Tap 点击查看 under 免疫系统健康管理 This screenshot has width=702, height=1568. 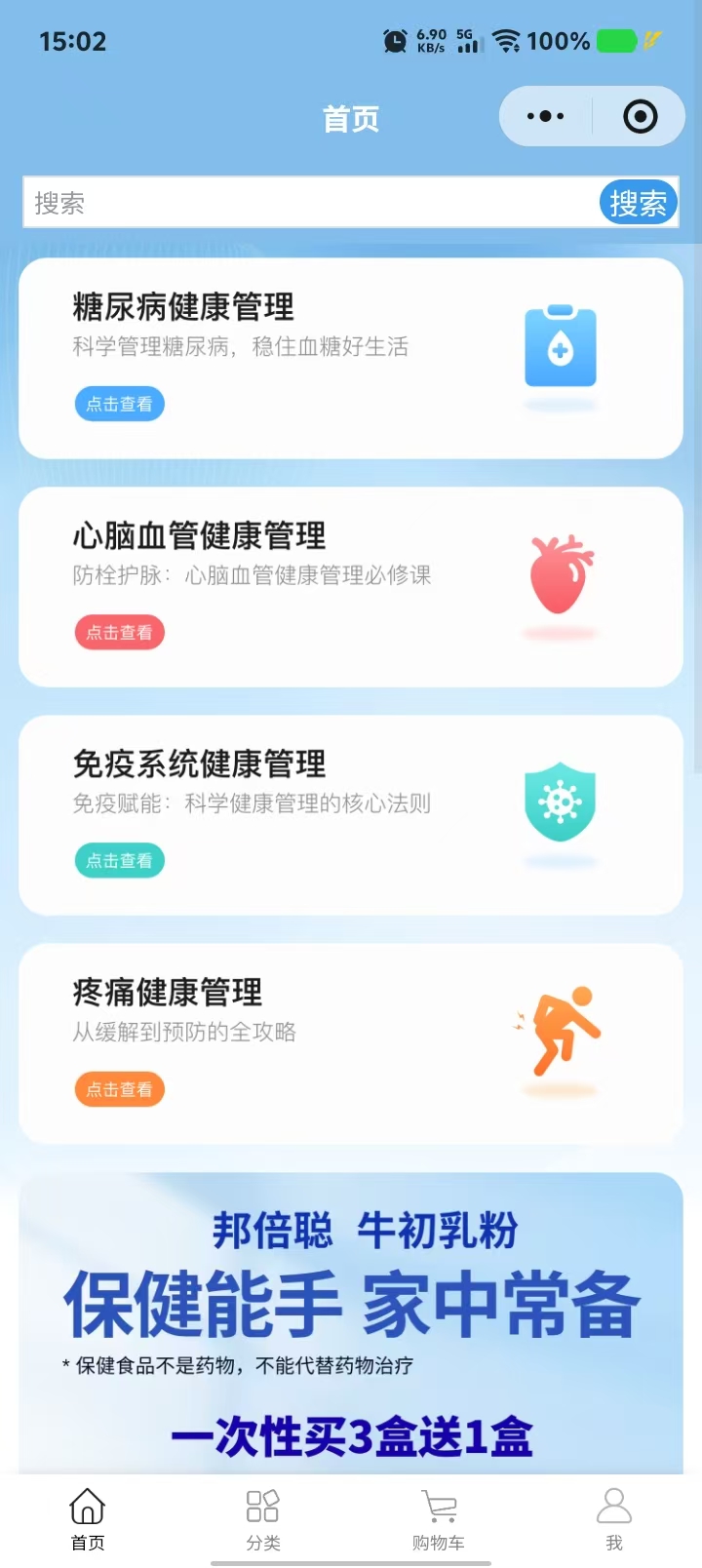[x=119, y=860]
